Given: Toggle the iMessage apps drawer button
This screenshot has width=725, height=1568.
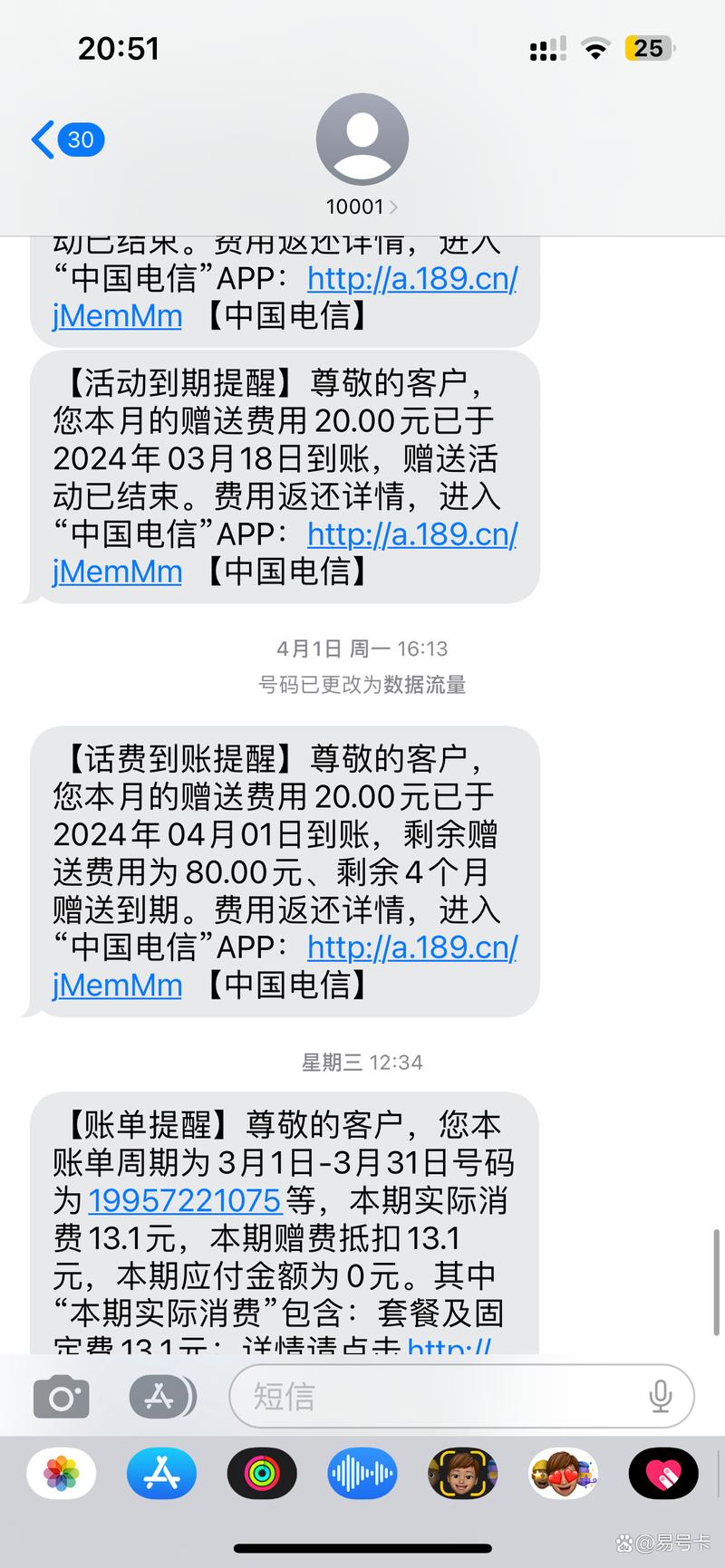Looking at the screenshot, I should click(162, 1397).
